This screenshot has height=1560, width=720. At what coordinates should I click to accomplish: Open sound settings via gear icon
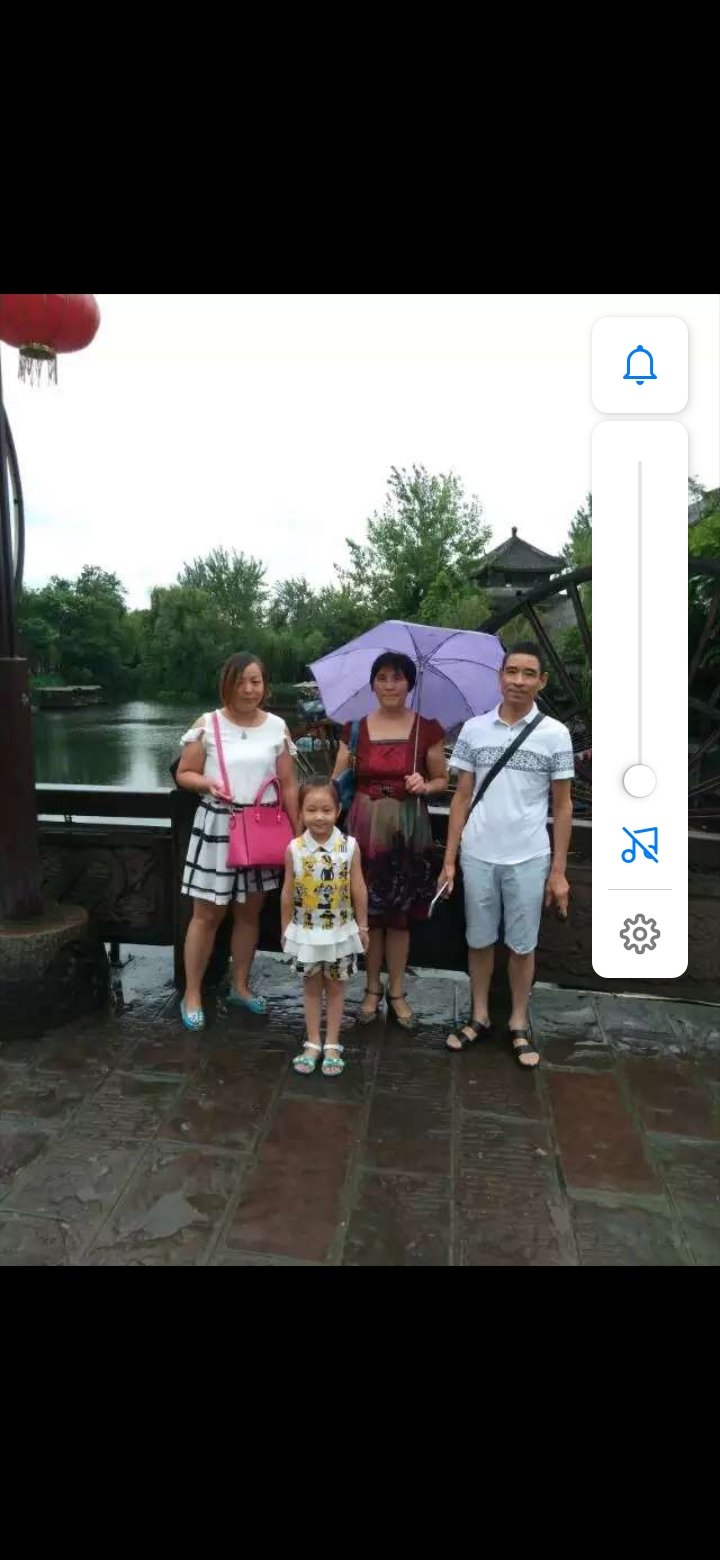coord(640,934)
